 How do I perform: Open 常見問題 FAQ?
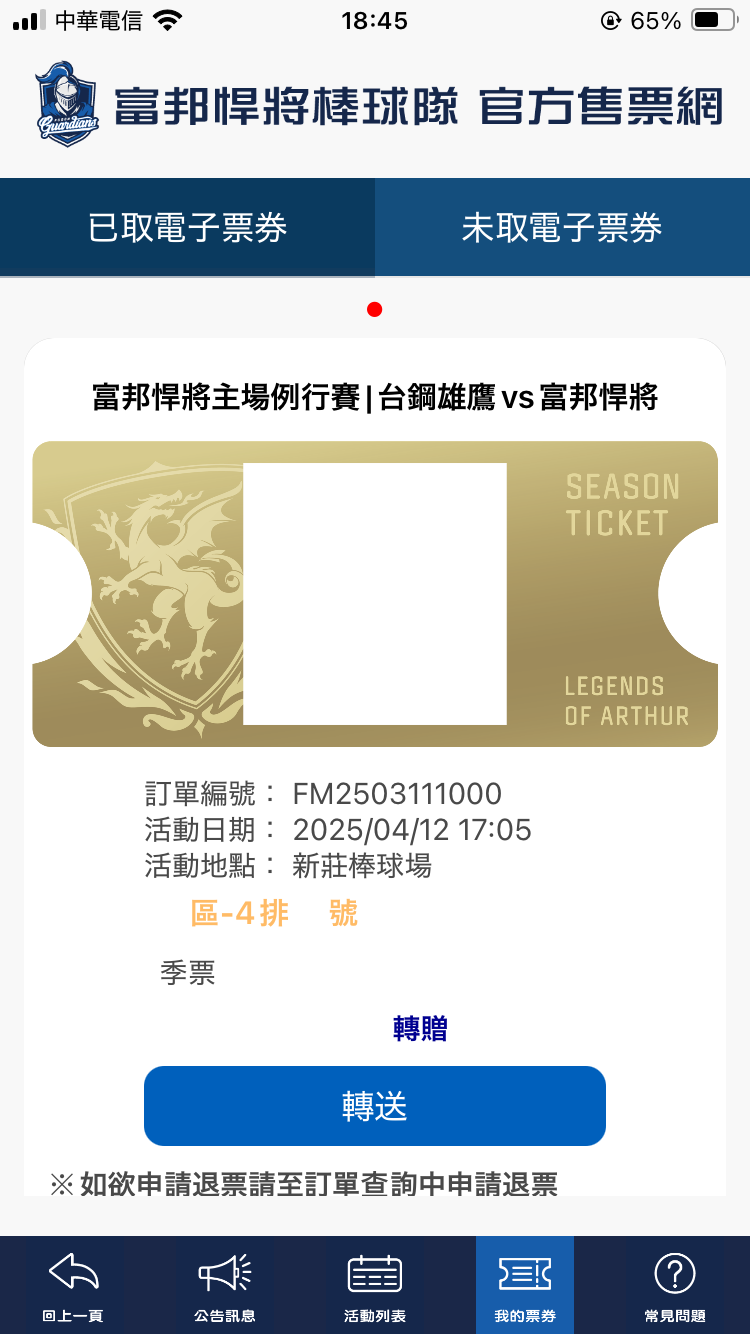(675, 1286)
